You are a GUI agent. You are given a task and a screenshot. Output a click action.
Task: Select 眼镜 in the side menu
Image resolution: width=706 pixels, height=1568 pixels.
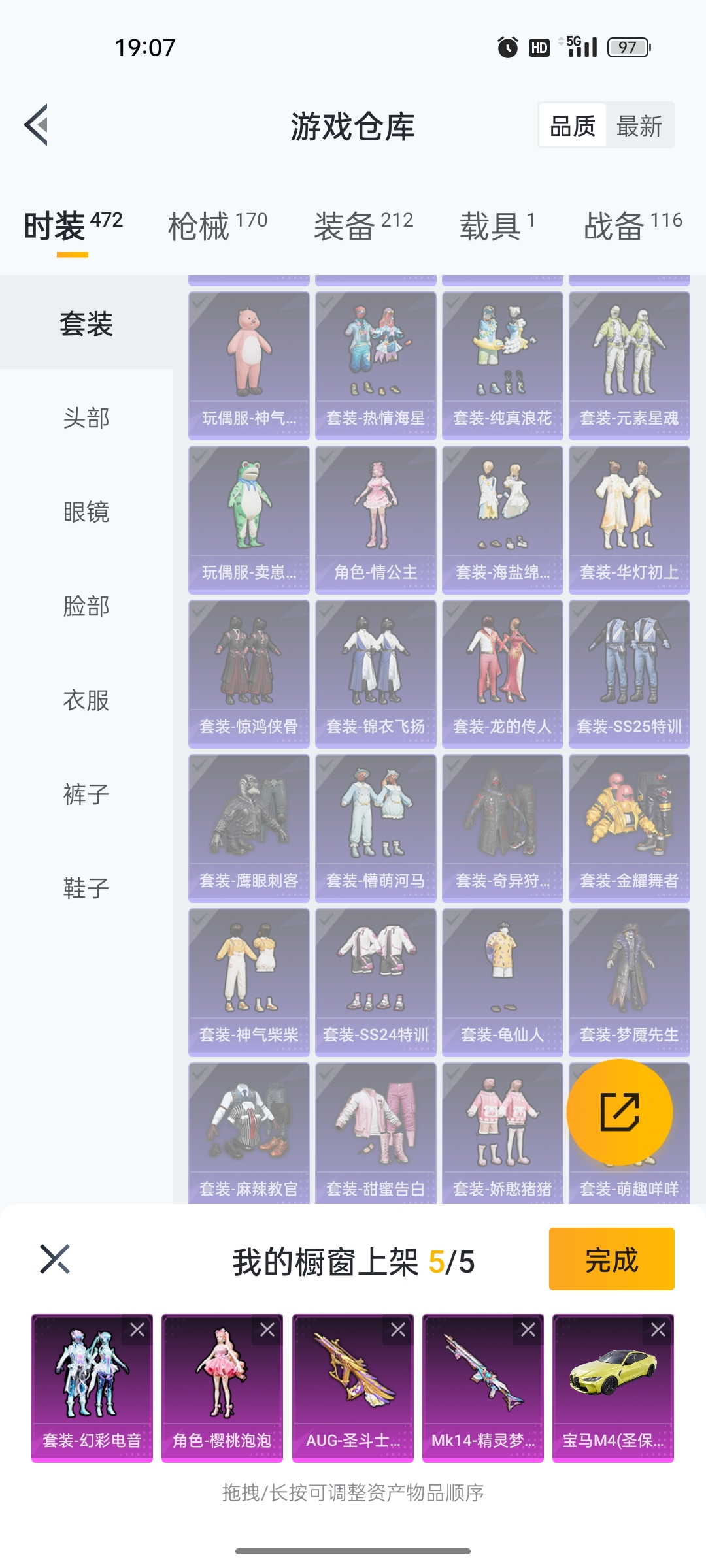coord(86,512)
